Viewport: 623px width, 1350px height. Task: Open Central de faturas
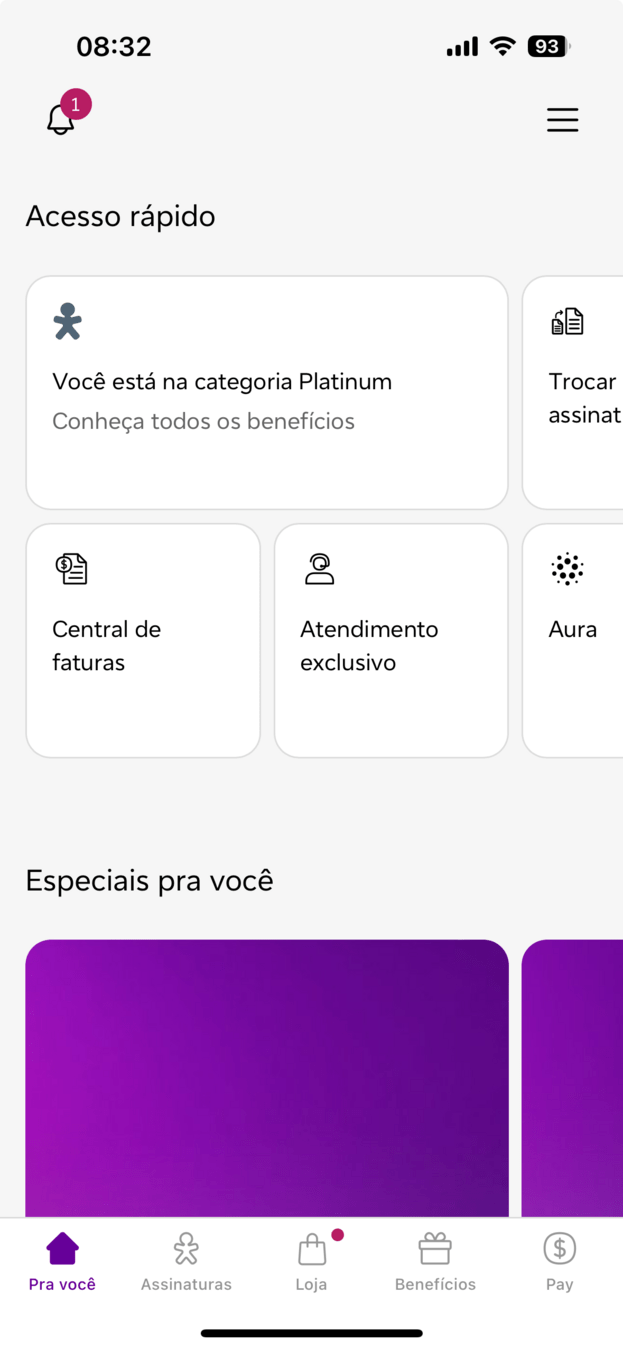tap(143, 640)
